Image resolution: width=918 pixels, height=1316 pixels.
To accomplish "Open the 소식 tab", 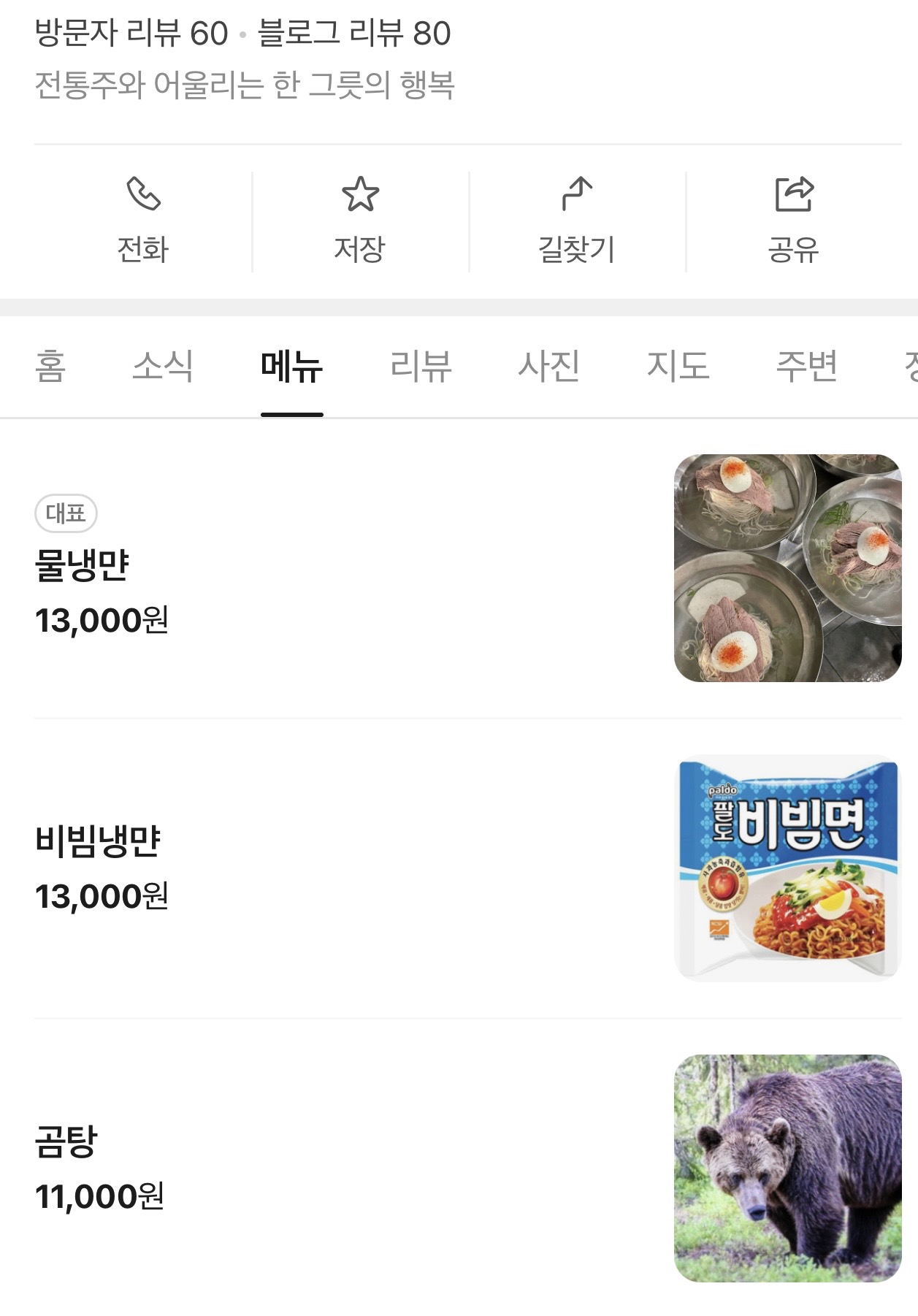I will click(x=163, y=366).
